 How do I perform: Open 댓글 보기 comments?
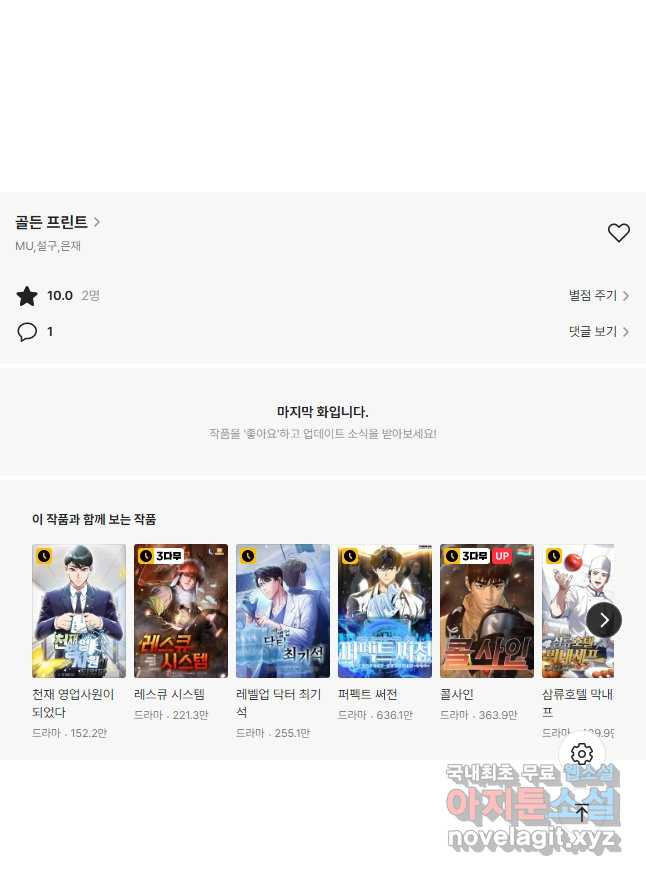pyautogui.click(x=598, y=331)
